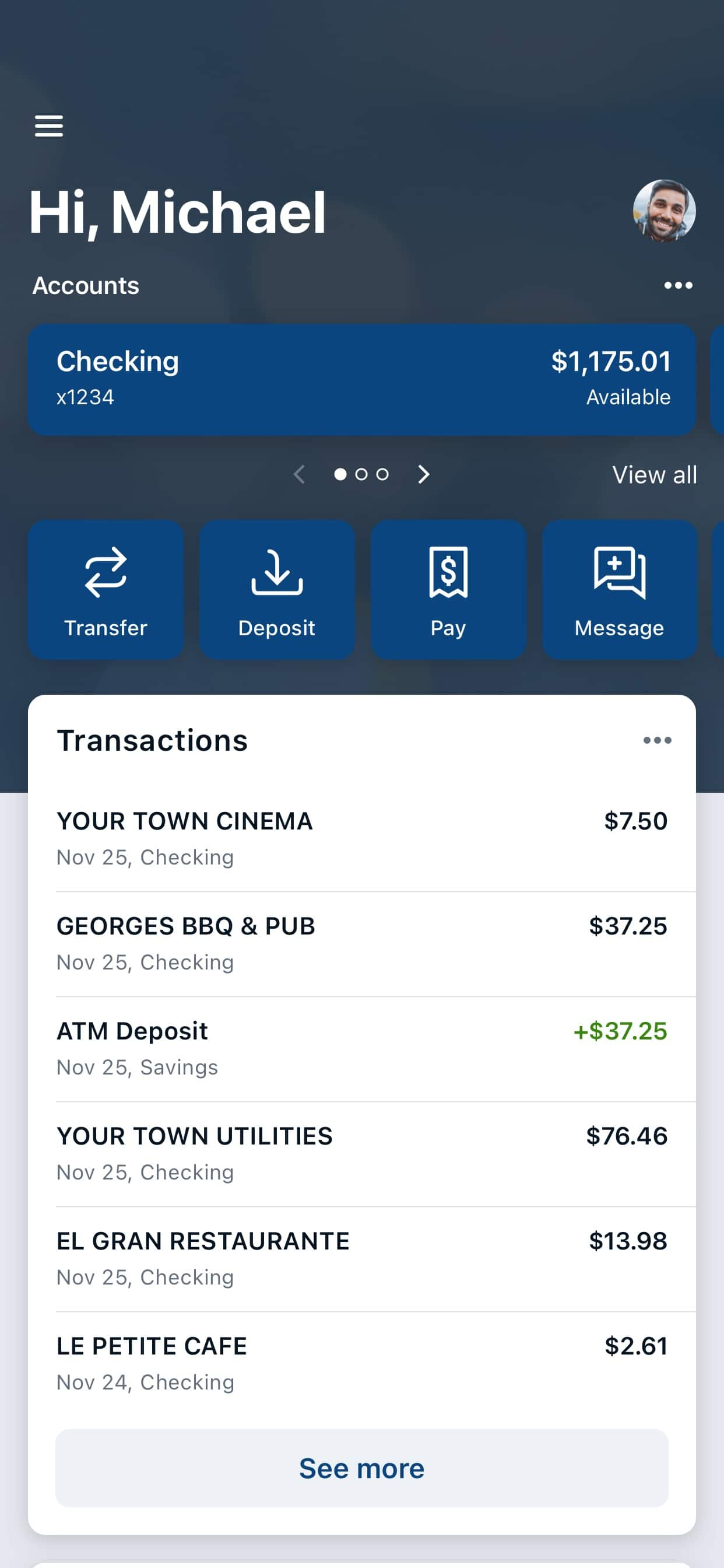Screen dimensions: 724x1568
Task: Tap the hamburger navigation icon
Action: point(48,126)
